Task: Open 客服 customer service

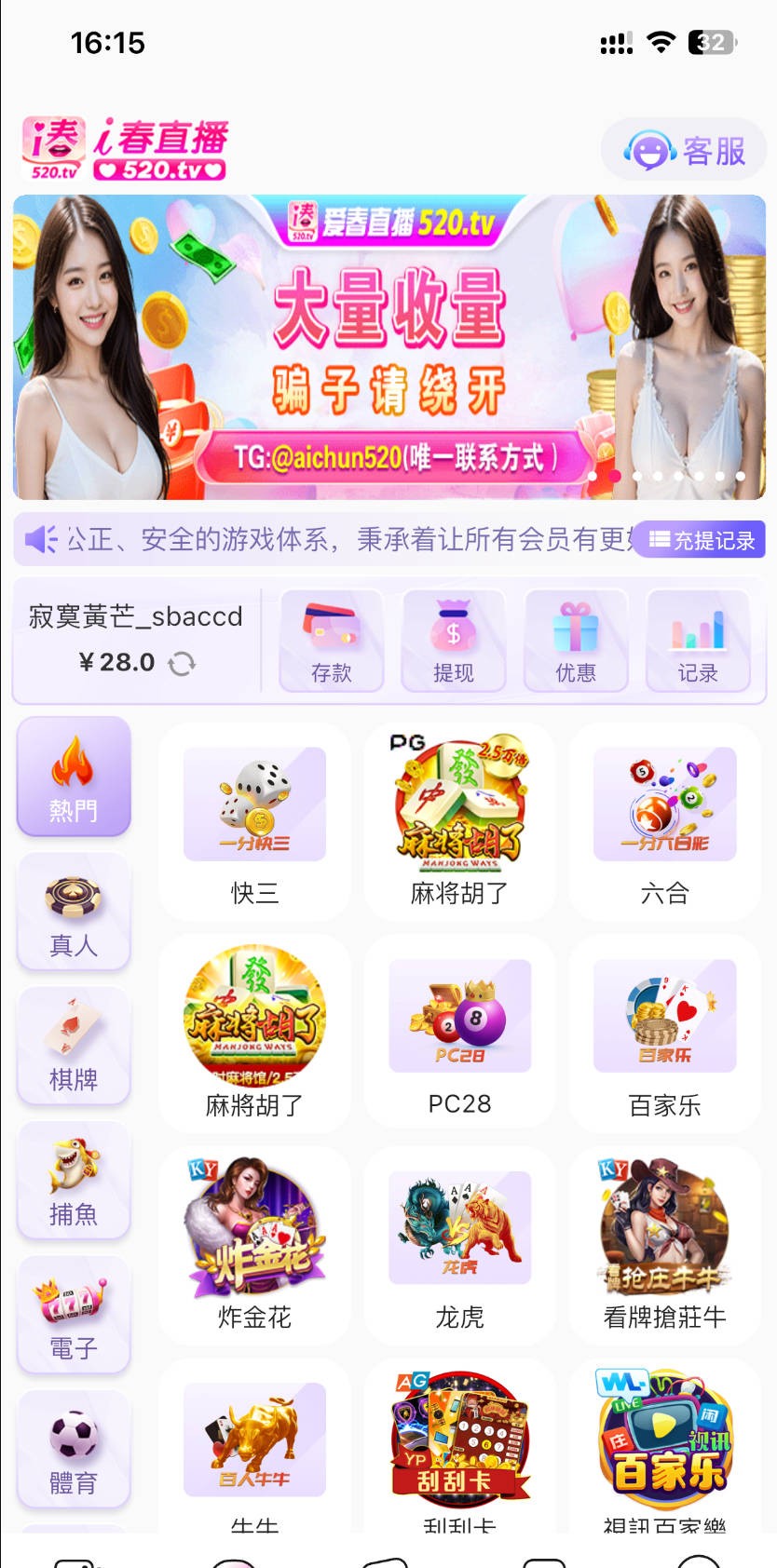Action: coord(686,150)
